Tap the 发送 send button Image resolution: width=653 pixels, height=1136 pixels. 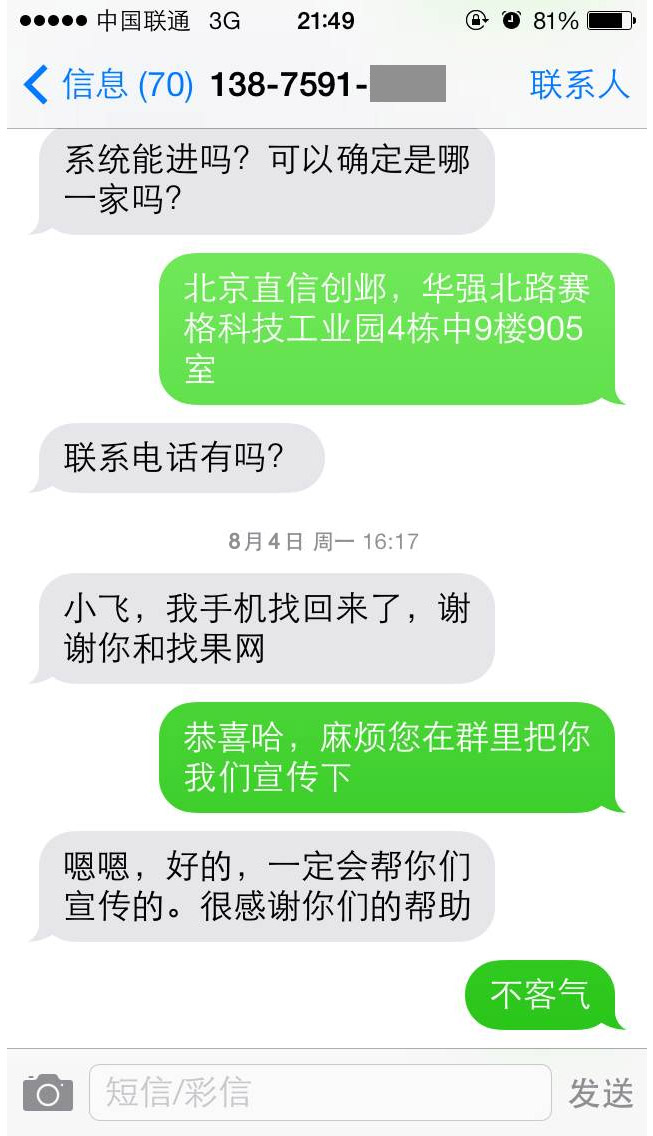point(601,1093)
